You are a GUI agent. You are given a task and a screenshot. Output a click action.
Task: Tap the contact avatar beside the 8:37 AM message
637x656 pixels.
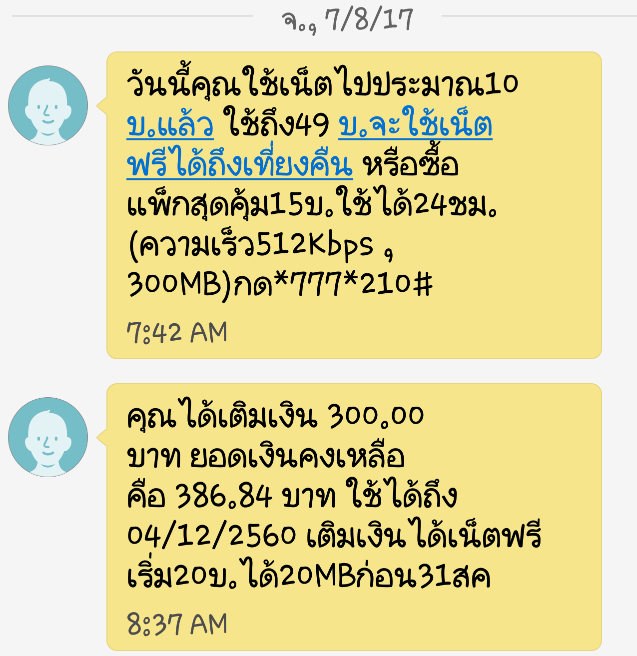point(49,438)
